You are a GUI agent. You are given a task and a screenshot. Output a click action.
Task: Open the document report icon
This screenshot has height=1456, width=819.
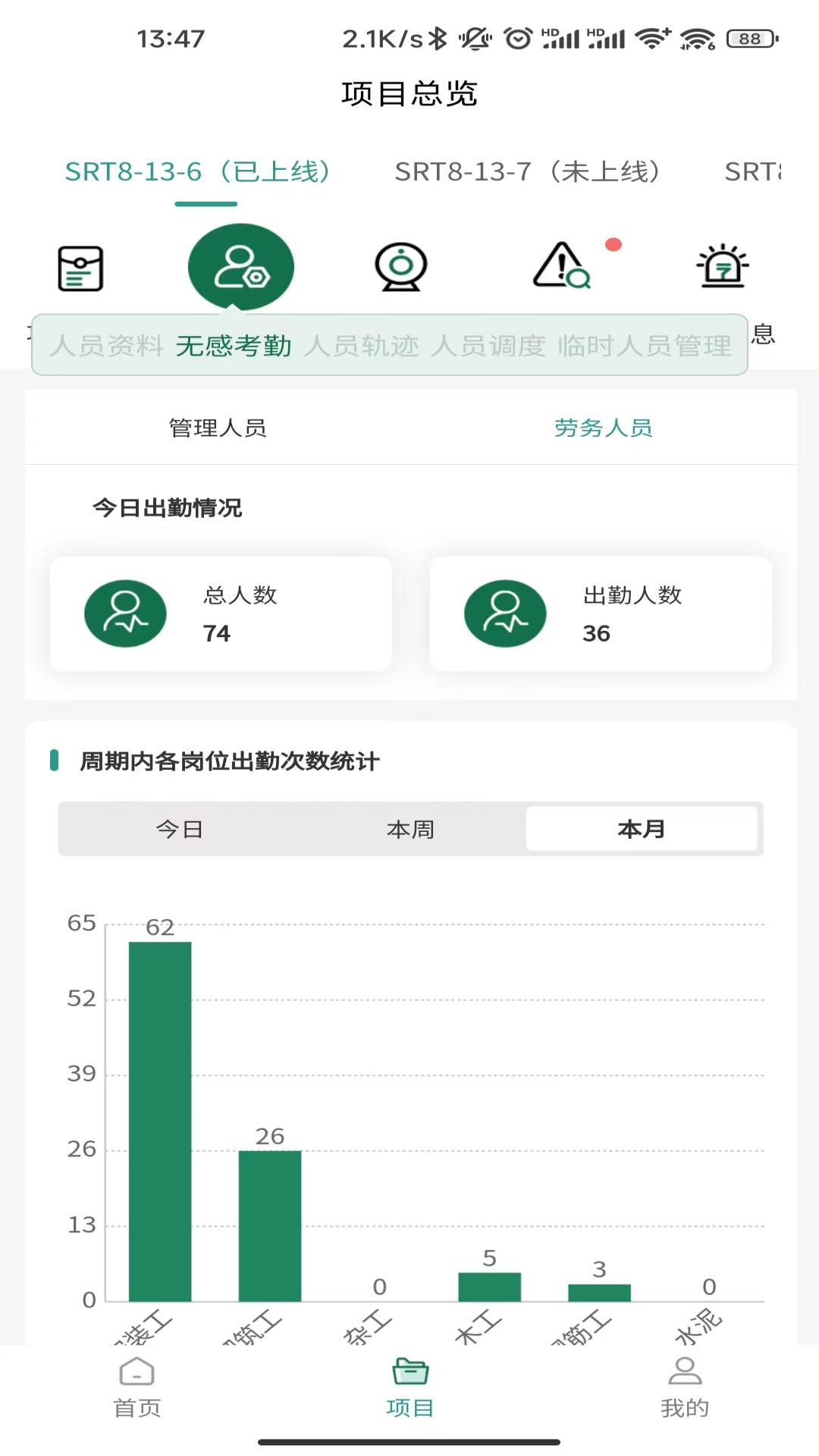click(80, 268)
